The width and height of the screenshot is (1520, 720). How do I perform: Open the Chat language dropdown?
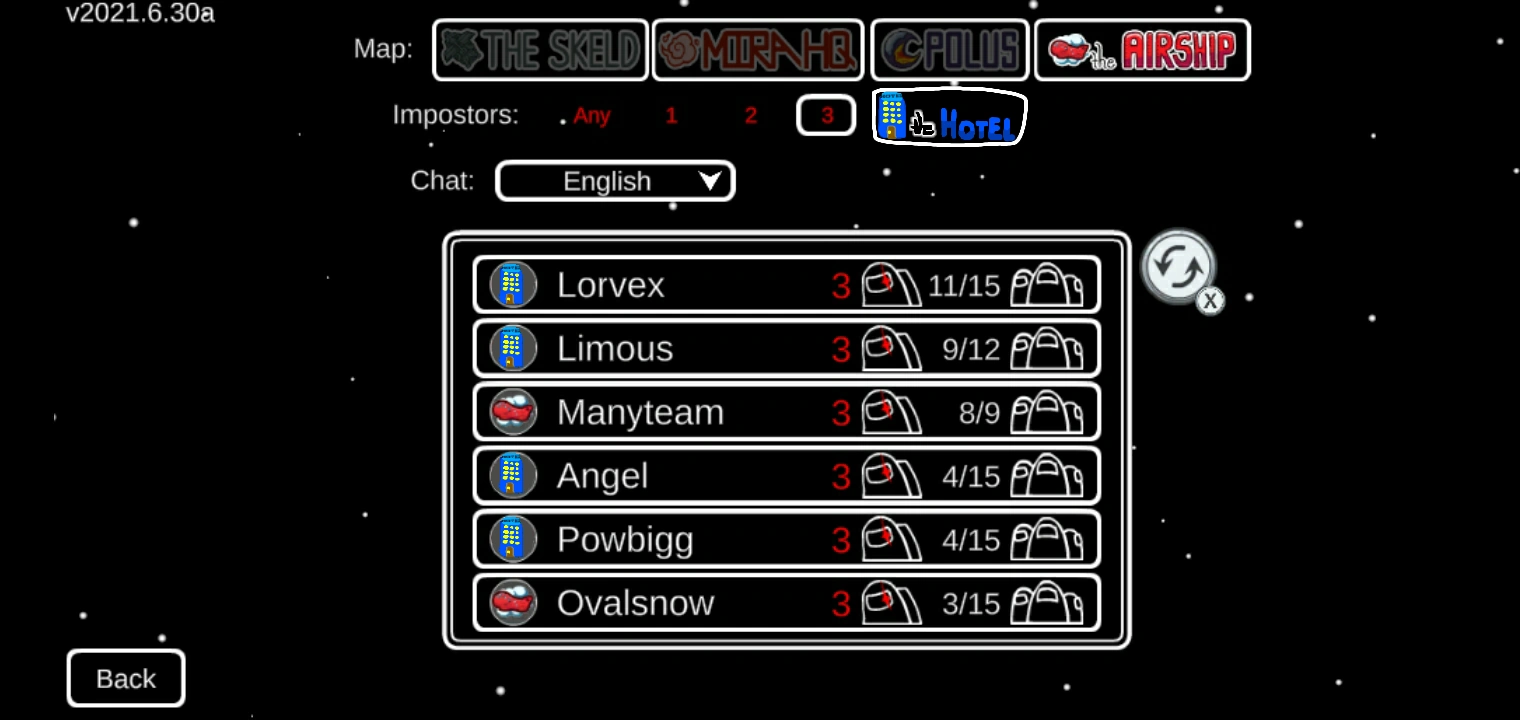615,181
